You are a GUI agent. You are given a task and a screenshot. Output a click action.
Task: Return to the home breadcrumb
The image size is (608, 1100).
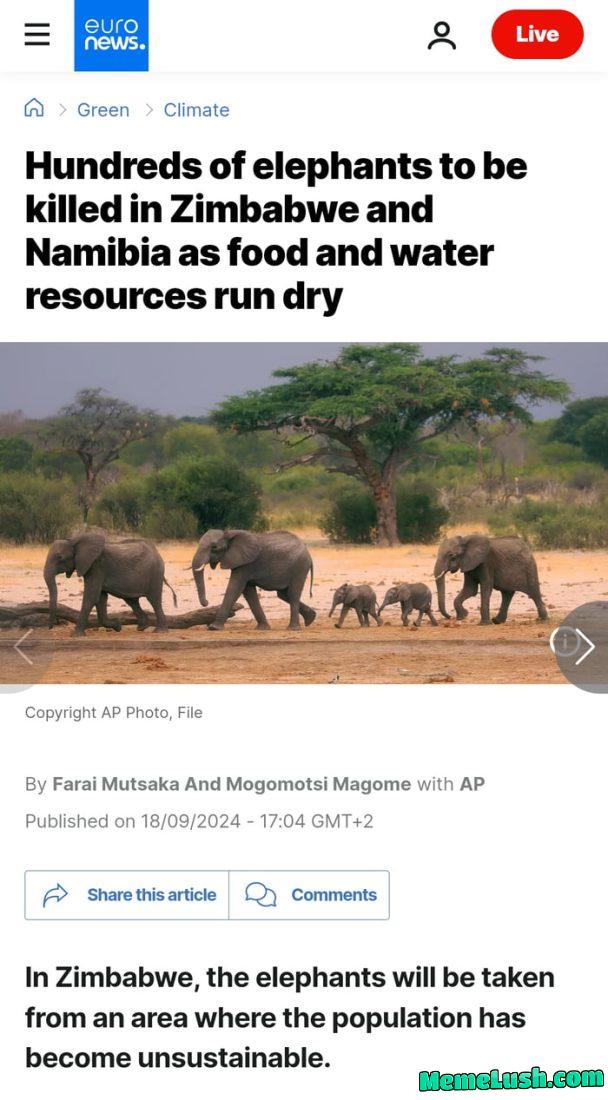34,109
